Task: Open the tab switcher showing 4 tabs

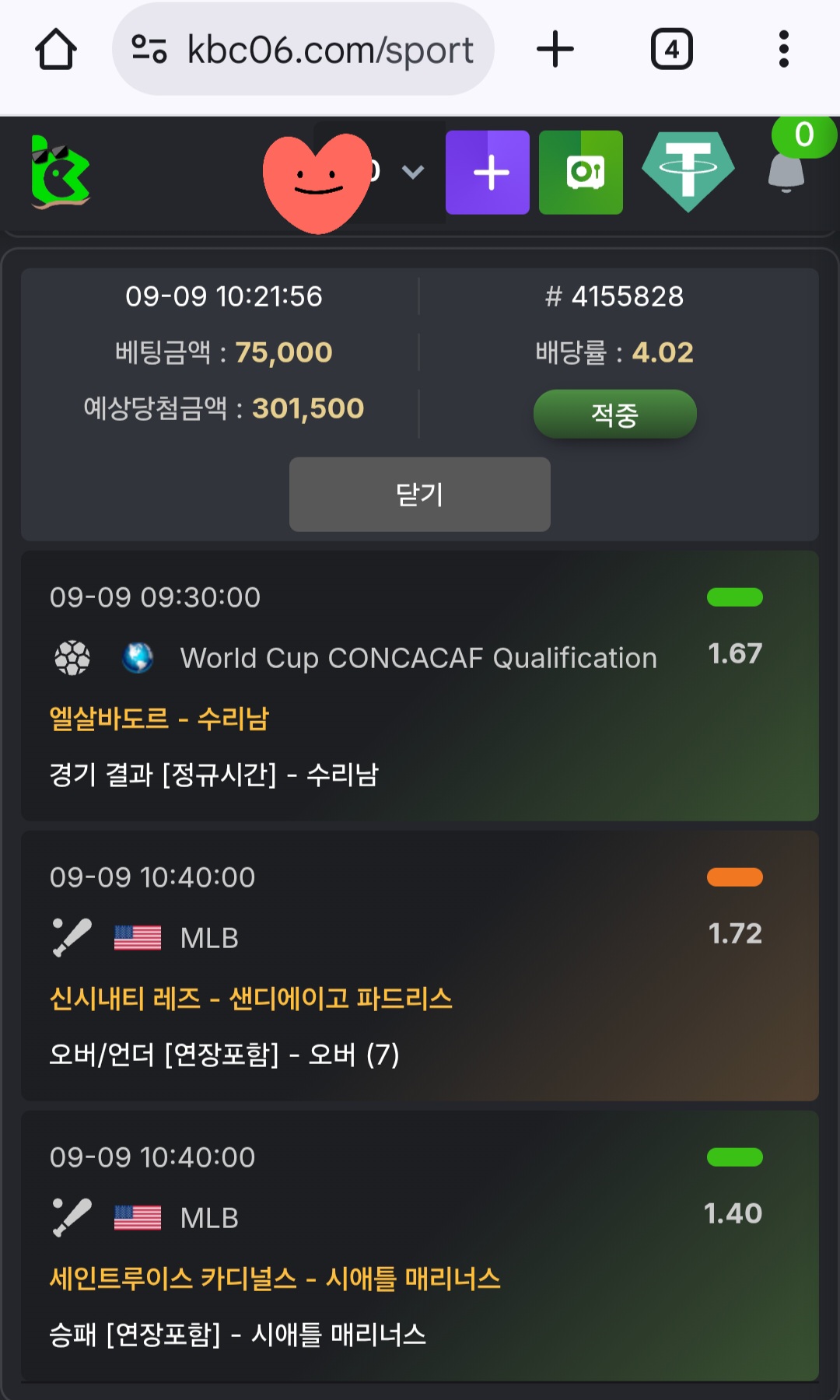Action: coord(671,50)
